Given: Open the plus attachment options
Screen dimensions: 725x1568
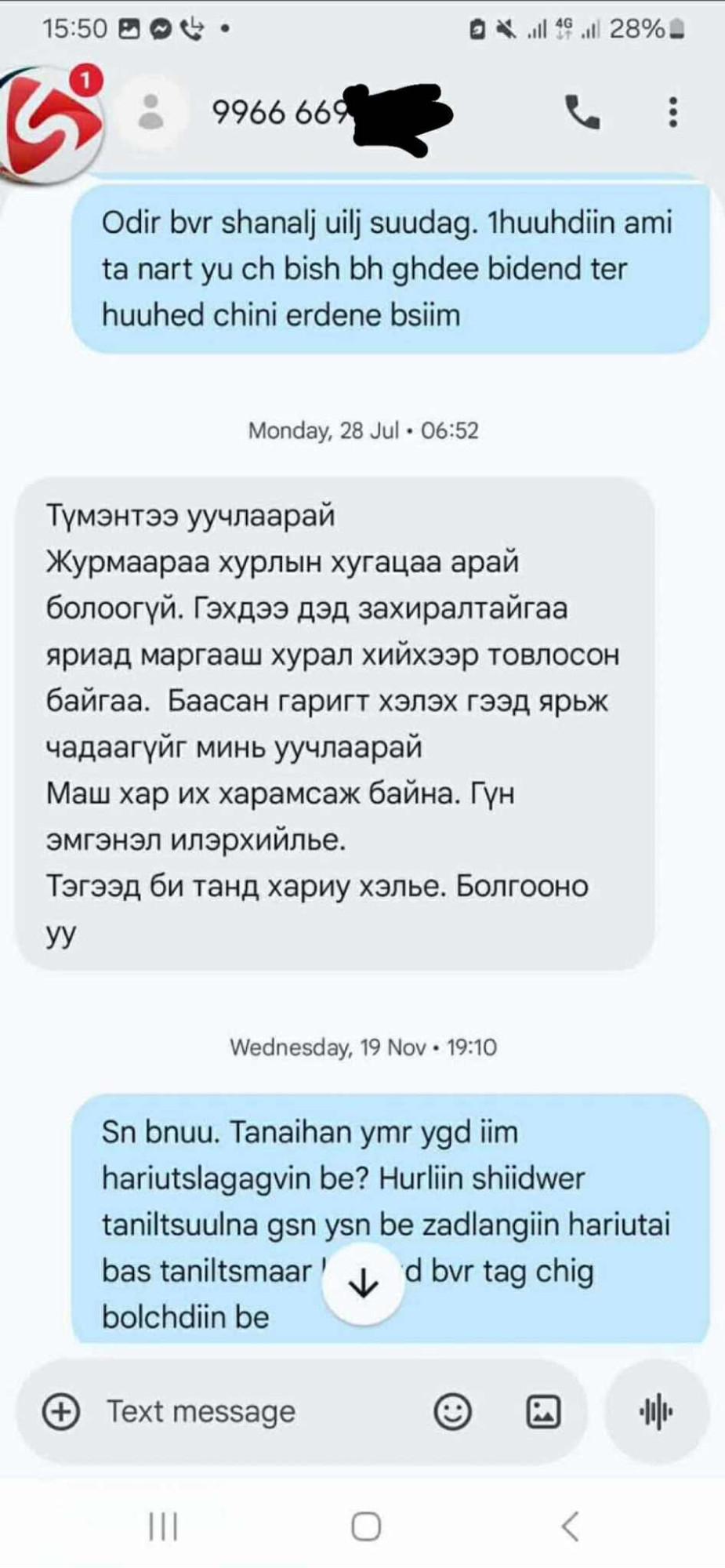Looking at the screenshot, I should [x=61, y=1412].
